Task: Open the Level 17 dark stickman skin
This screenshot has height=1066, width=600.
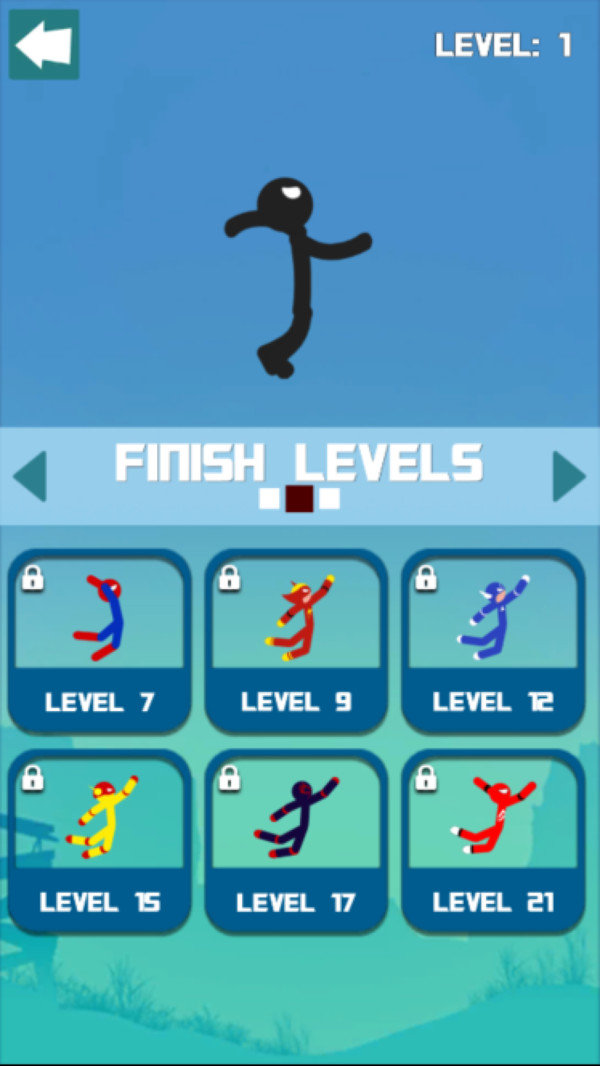Action: click(x=297, y=840)
